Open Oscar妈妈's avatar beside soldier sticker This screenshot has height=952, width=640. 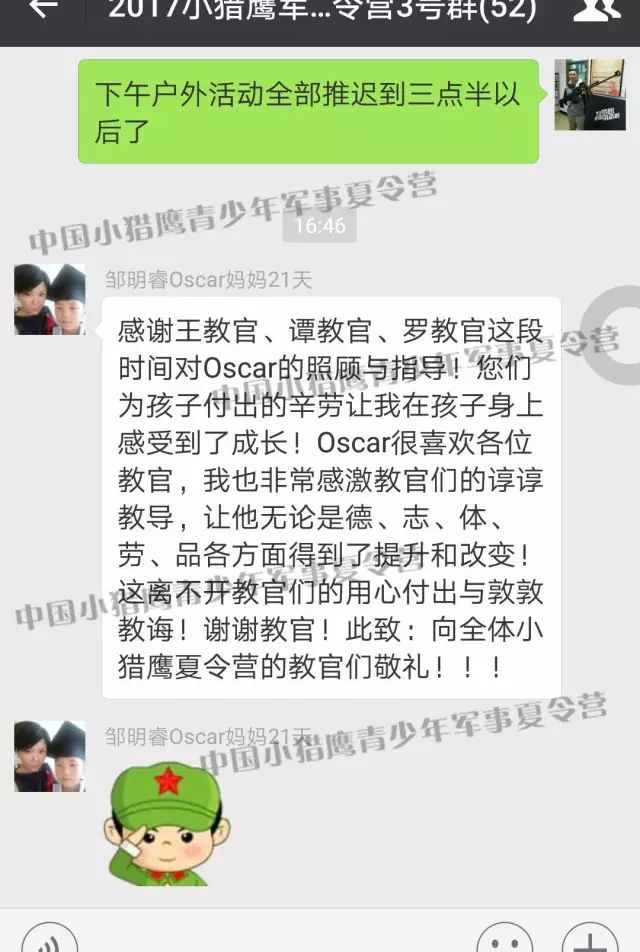pos(49,756)
